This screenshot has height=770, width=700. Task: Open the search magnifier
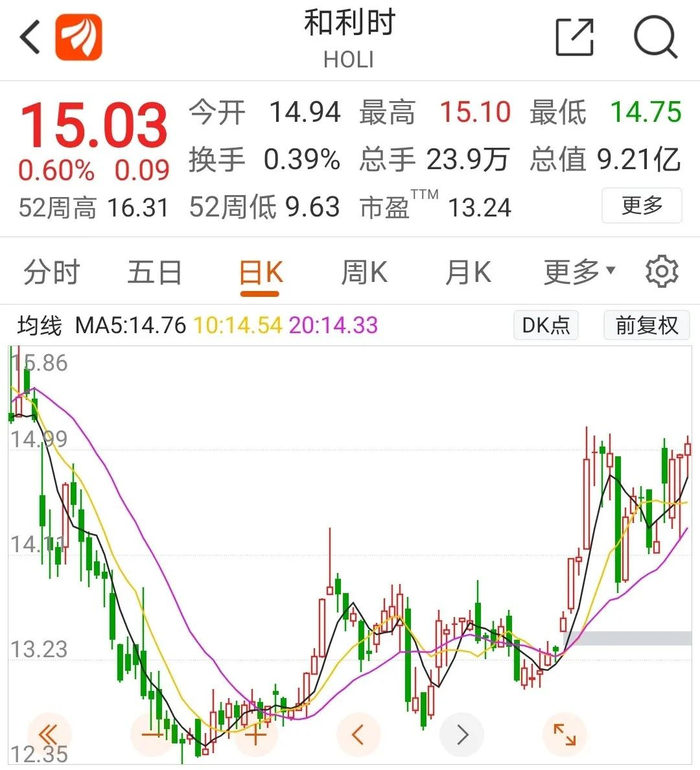coord(656,37)
